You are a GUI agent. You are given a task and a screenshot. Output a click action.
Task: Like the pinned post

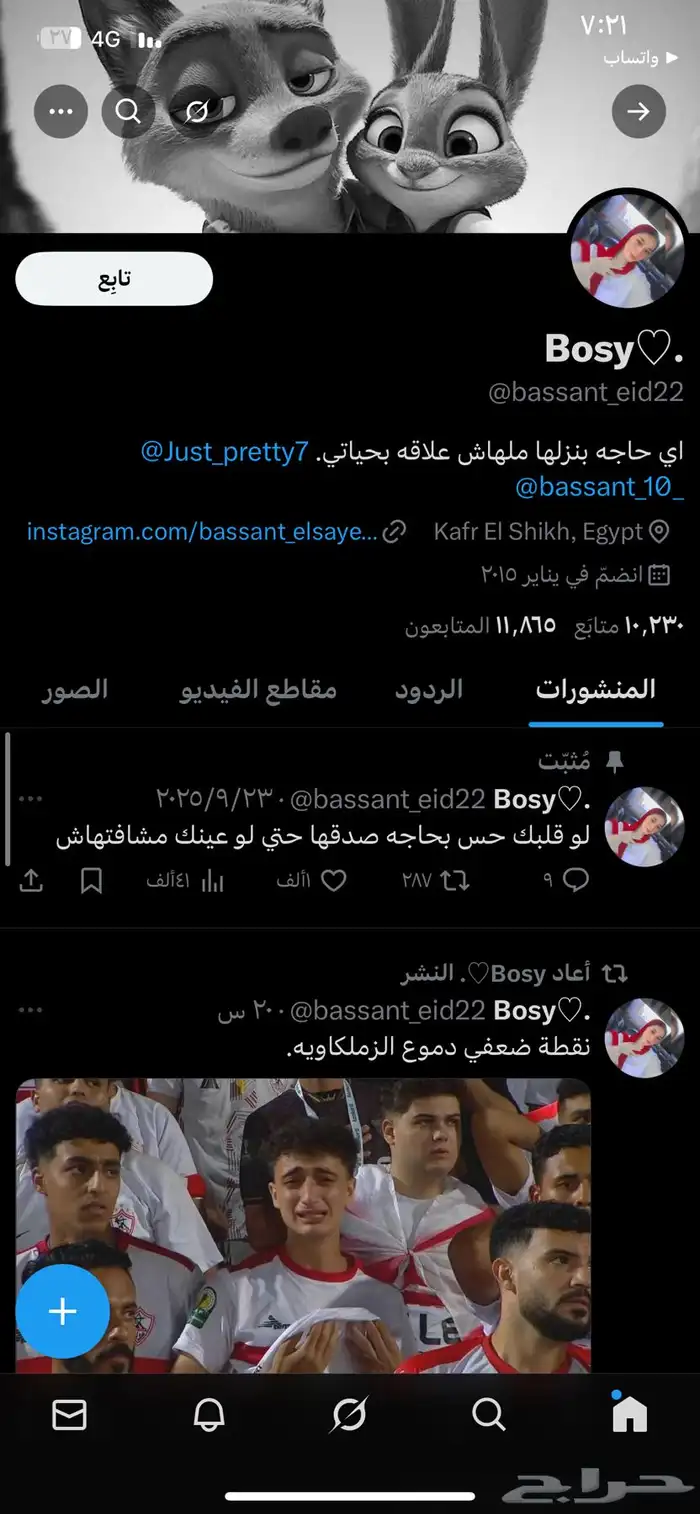[333, 881]
